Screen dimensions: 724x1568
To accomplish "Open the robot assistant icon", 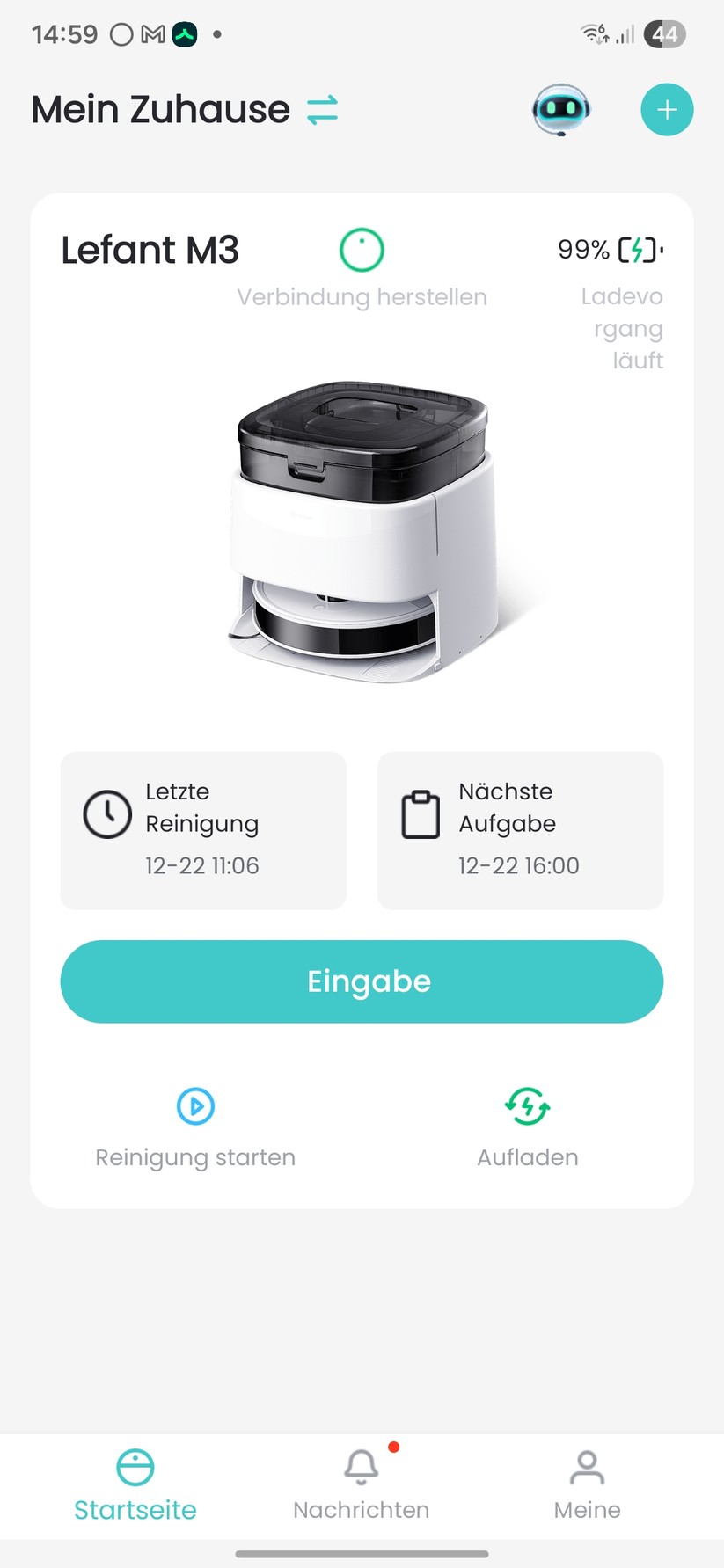I will pos(560,110).
